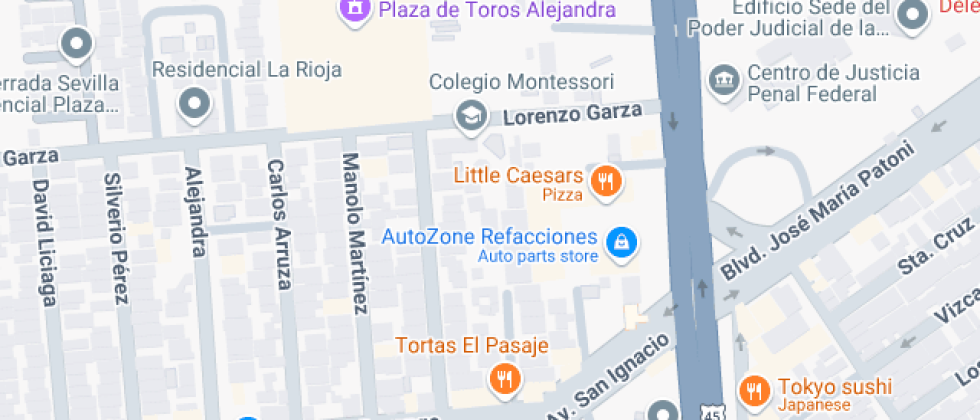
Task: Tap the Colegio Montessori school pin
Action: click(468, 115)
